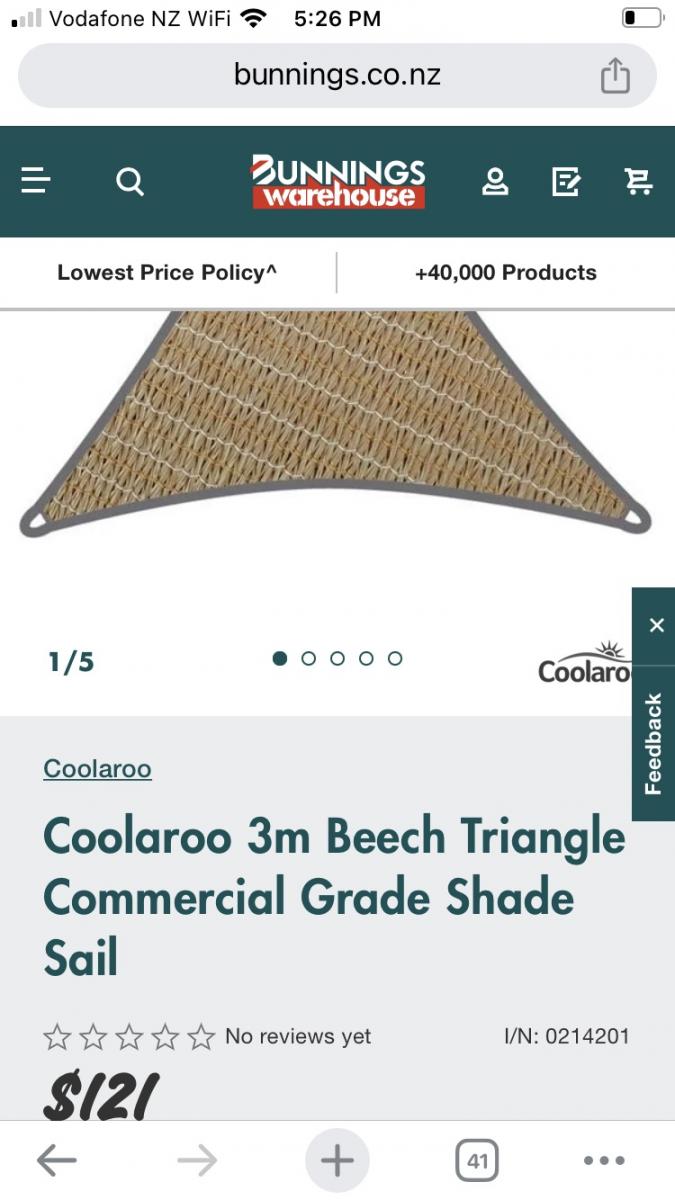Tap the bunnings.co.nz address bar
Image resolution: width=675 pixels, height=1200 pixels.
337,75
